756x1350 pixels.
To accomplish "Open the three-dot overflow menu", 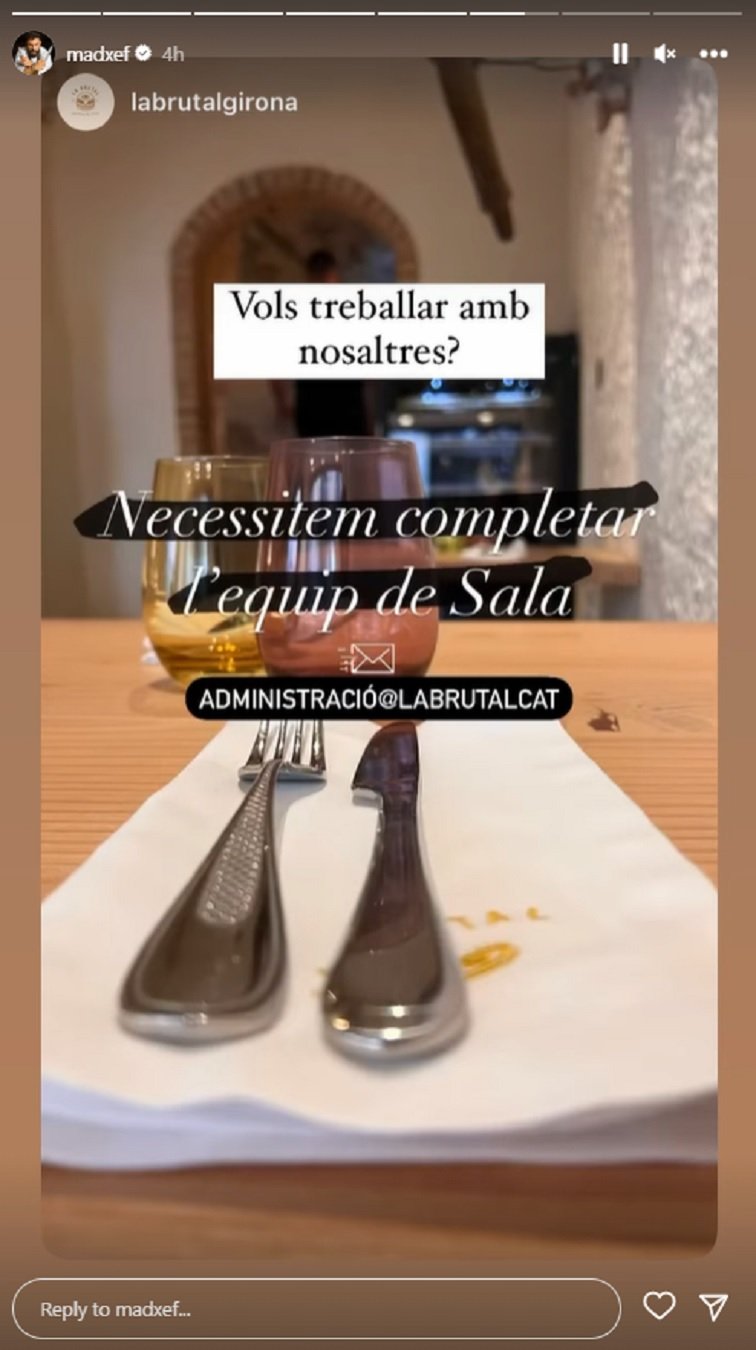I will click(713, 54).
